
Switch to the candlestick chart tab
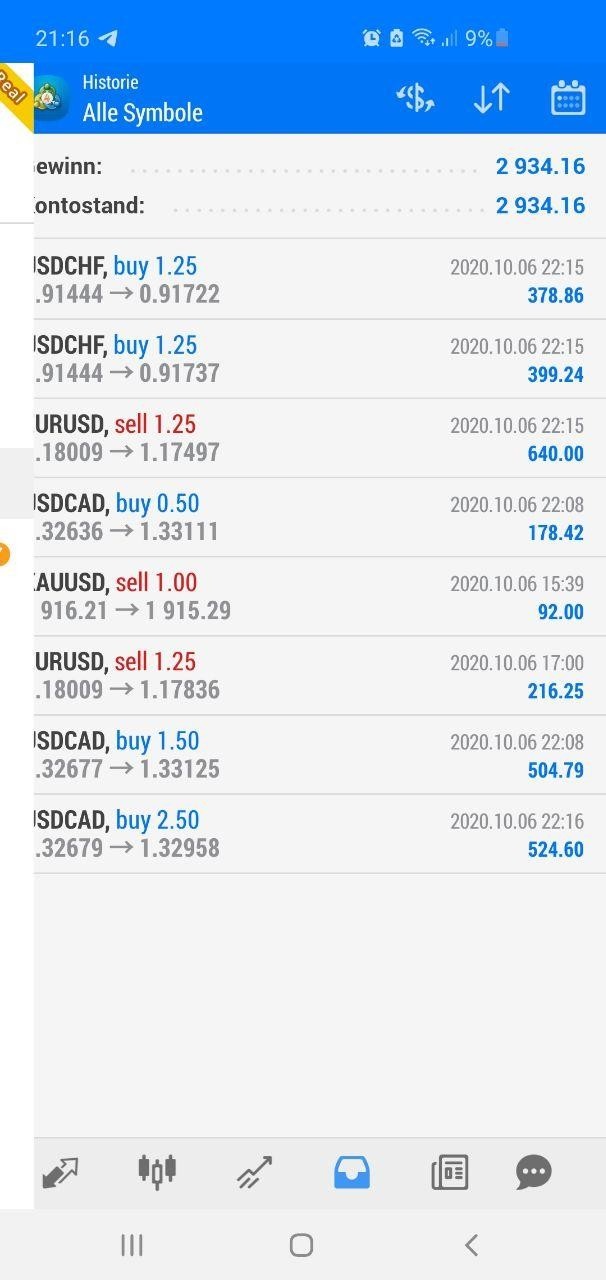click(x=157, y=1170)
